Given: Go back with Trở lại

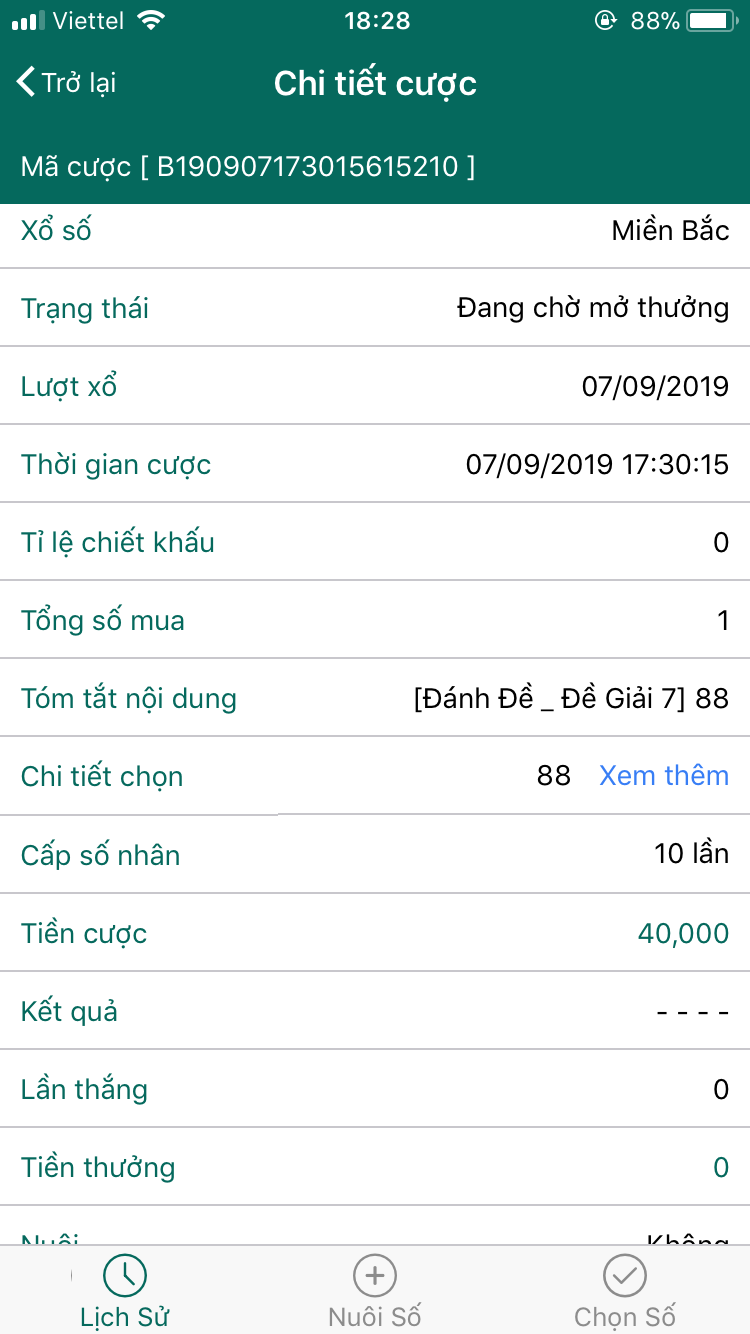Looking at the screenshot, I should click(67, 83).
